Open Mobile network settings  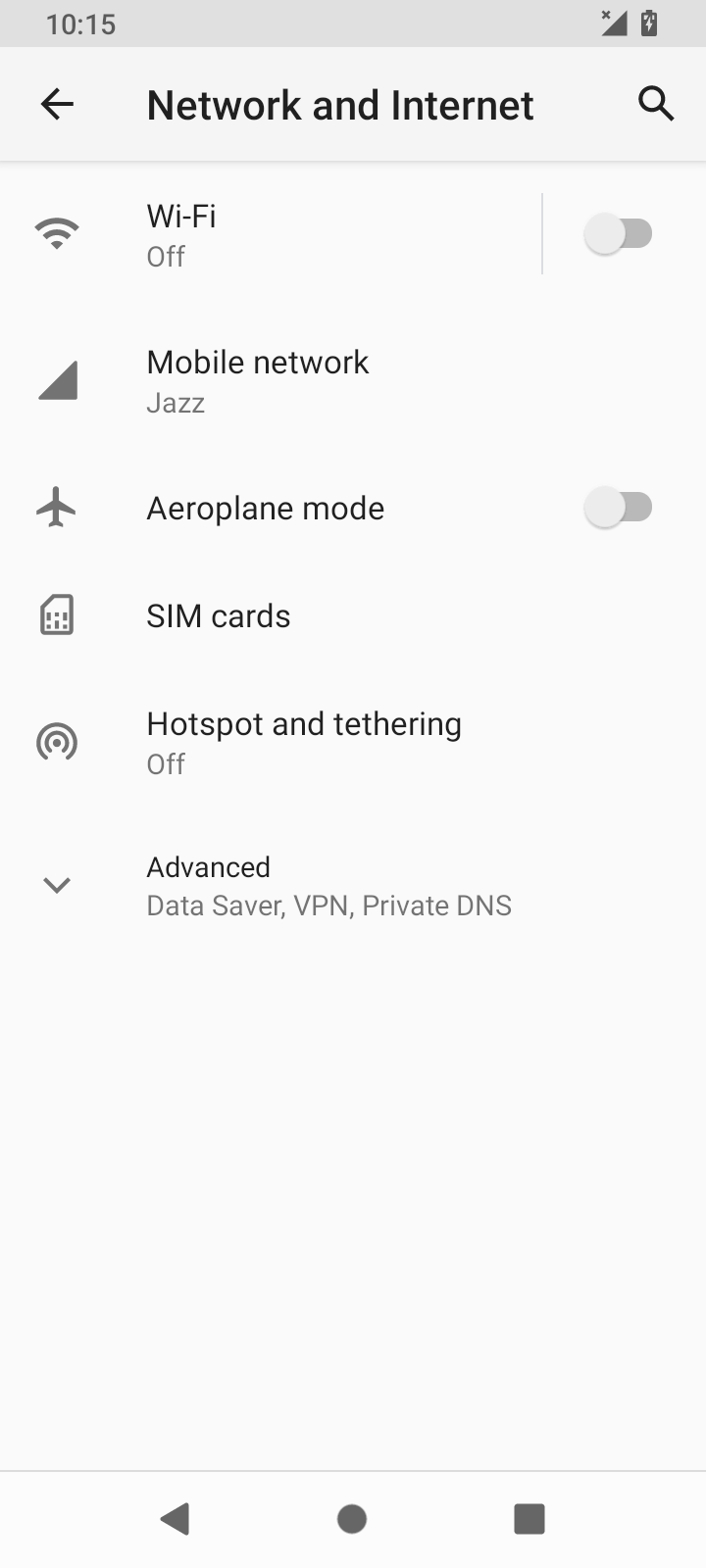353,380
